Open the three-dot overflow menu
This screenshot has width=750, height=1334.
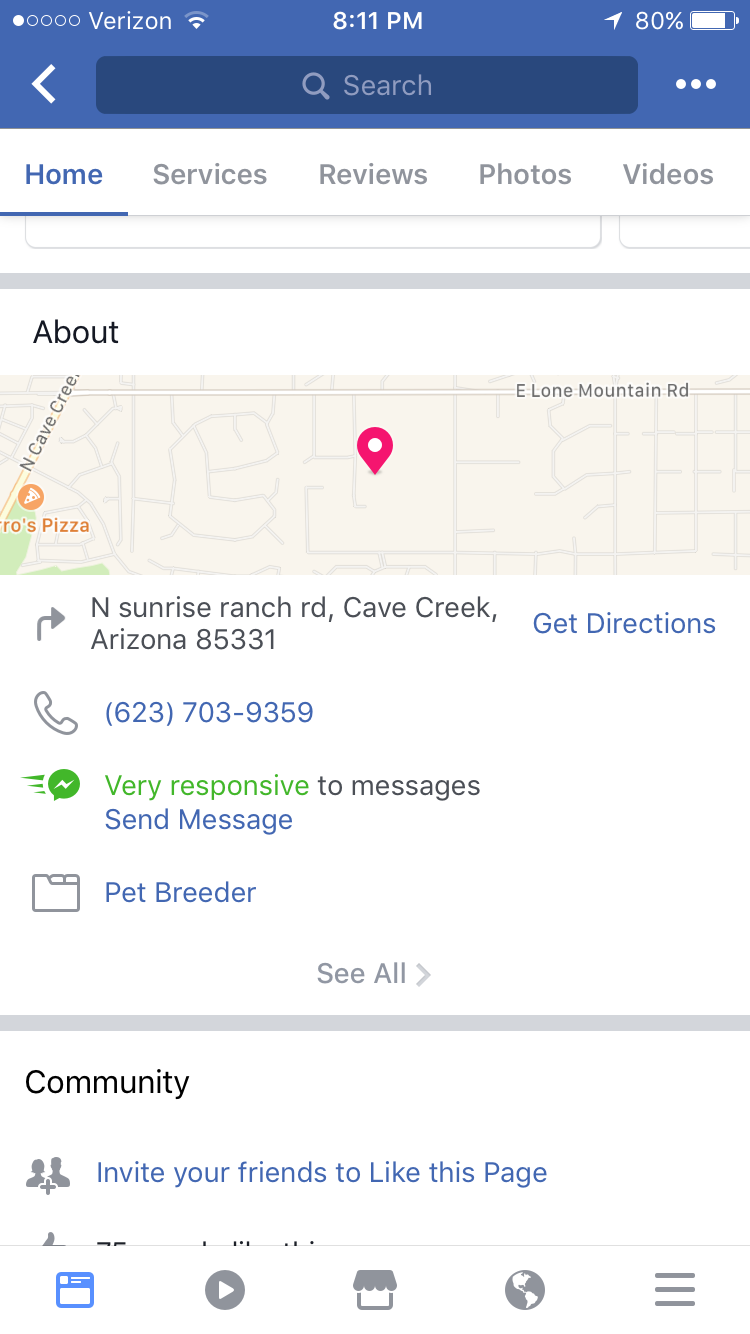click(696, 85)
